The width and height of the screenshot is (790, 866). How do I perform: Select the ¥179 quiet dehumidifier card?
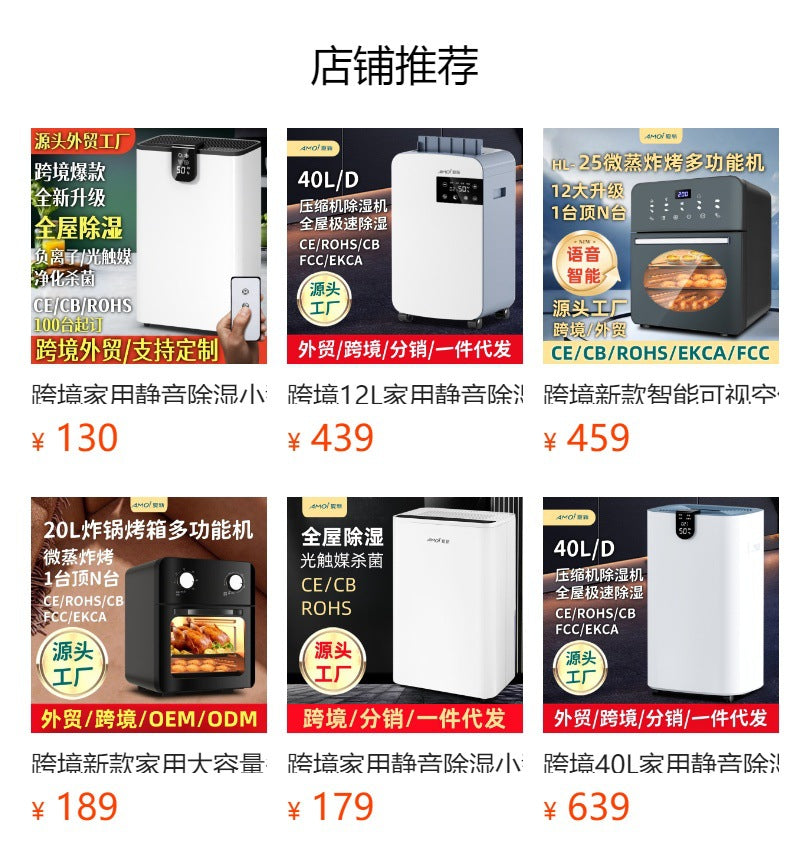click(404, 615)
